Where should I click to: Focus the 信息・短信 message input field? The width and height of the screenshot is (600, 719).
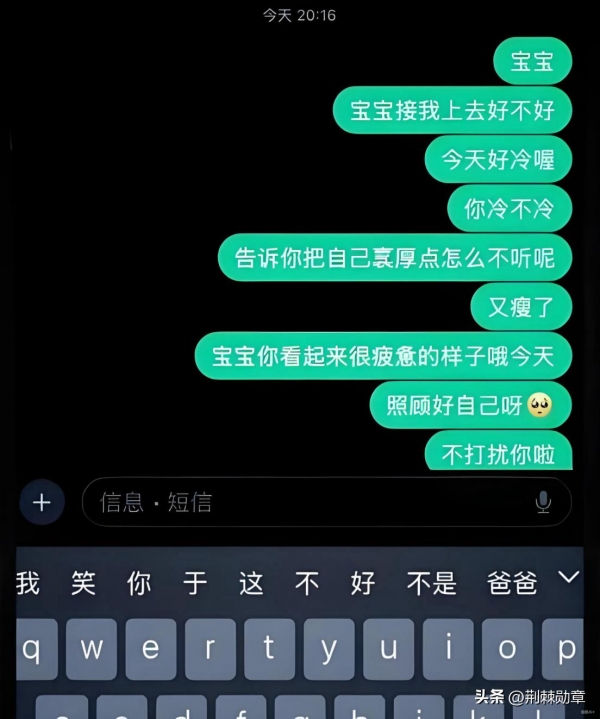tap(300, 502)
